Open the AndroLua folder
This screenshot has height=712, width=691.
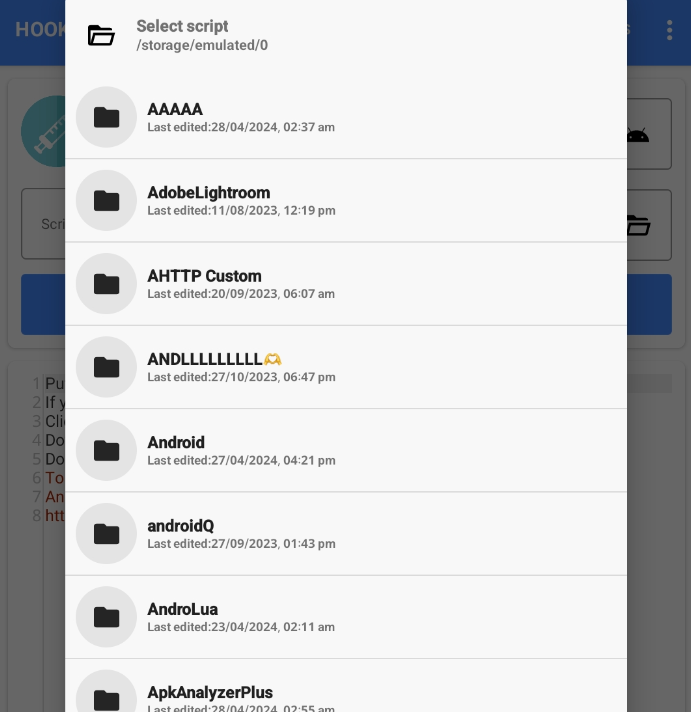click(345, 617)
